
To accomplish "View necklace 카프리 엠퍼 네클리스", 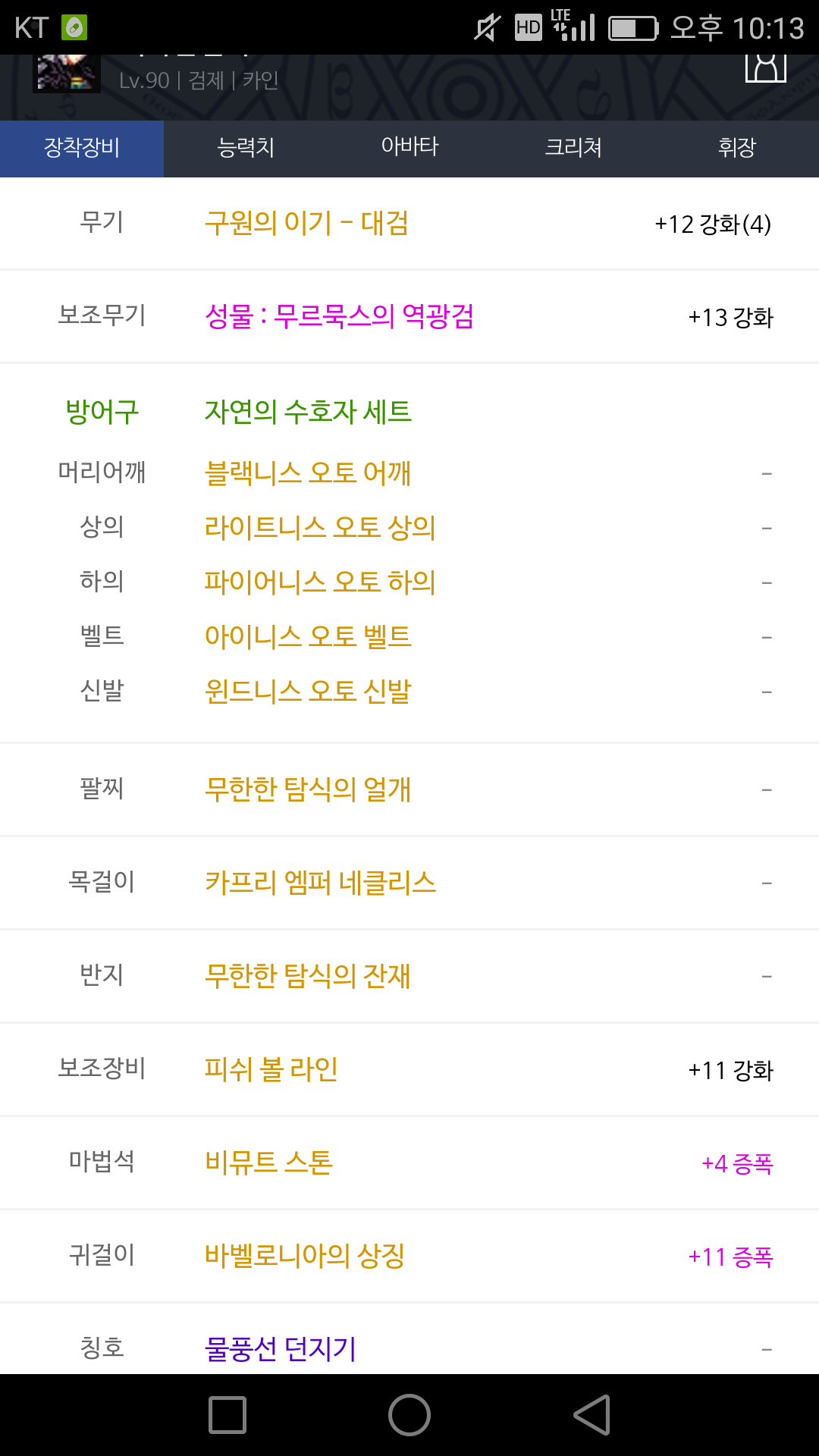I will point(320,883).
